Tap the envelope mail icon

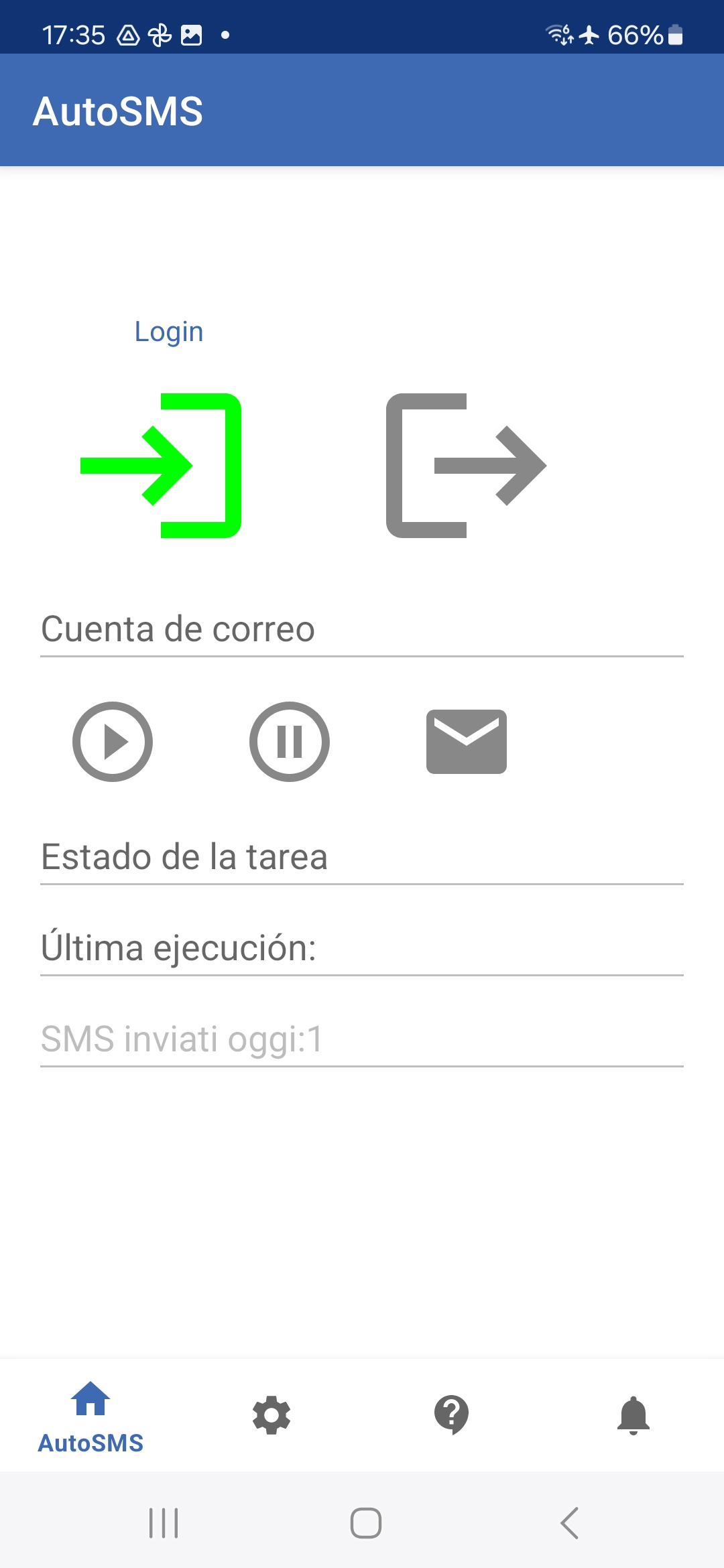[467, 742]
